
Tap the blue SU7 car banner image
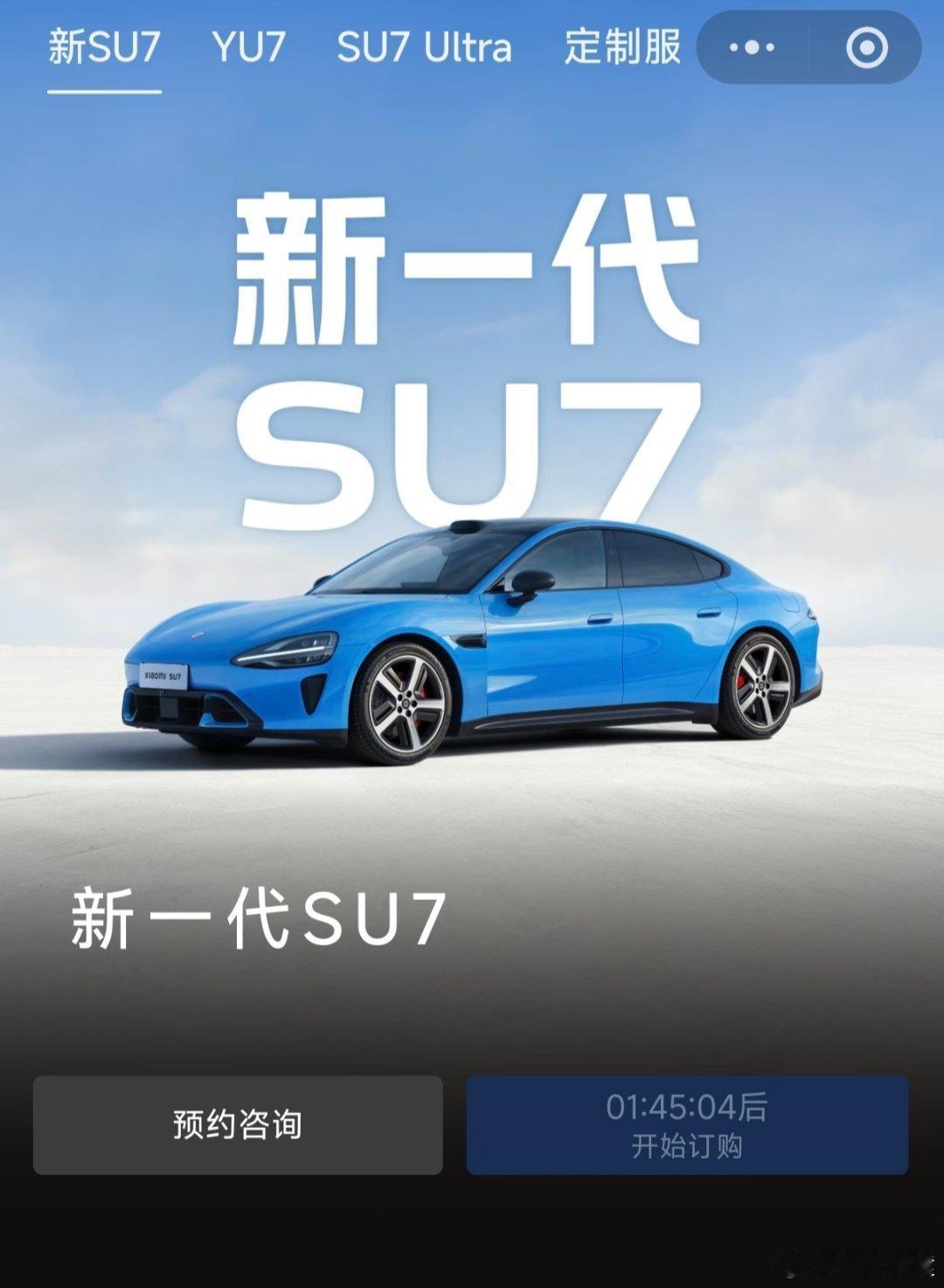pyautogui.click(x=472, y=647)
